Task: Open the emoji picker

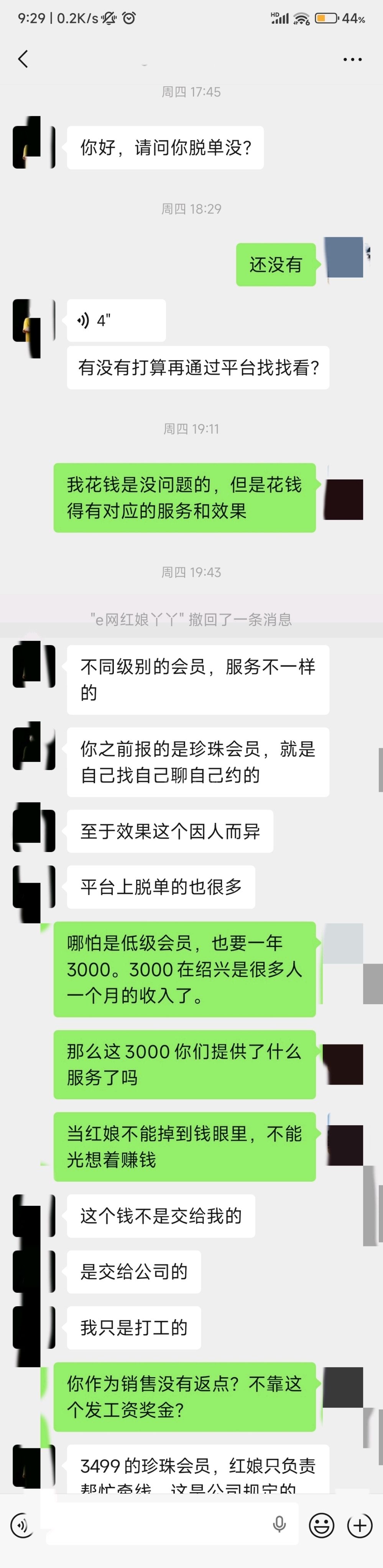Action: (x=322, y=1525)
